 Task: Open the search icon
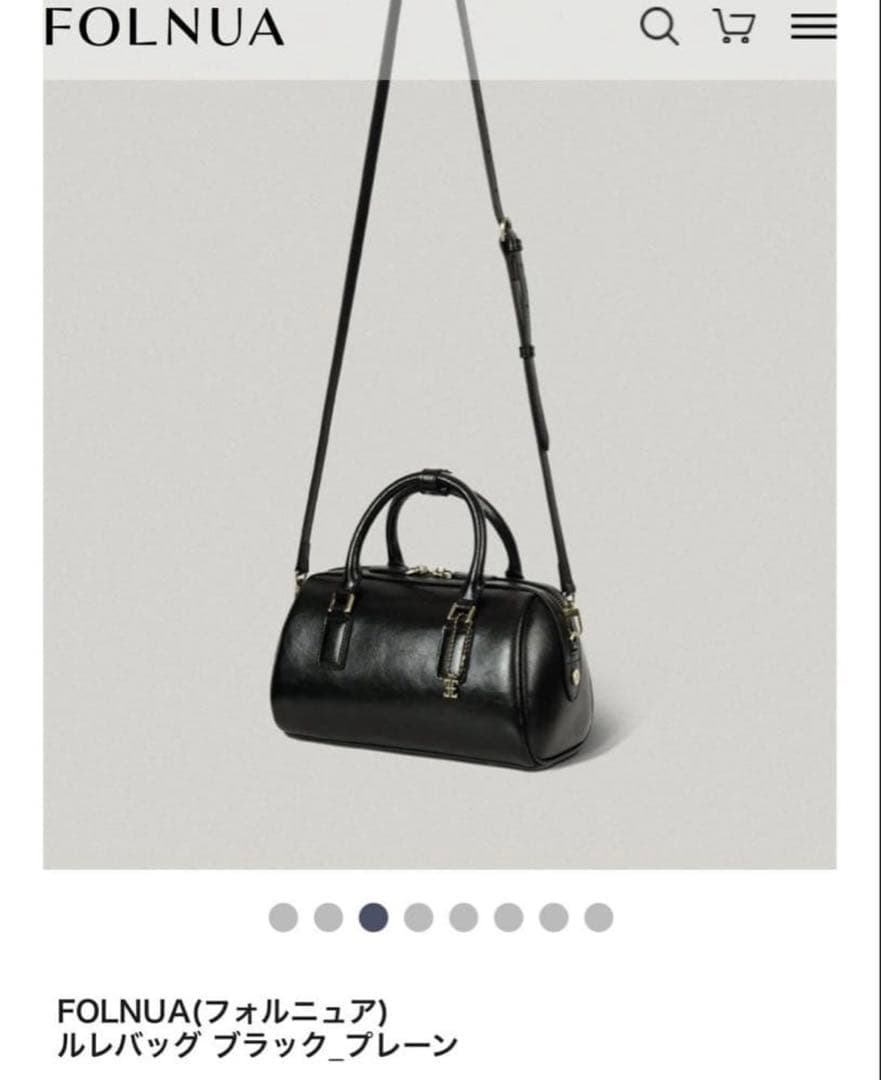659,28
